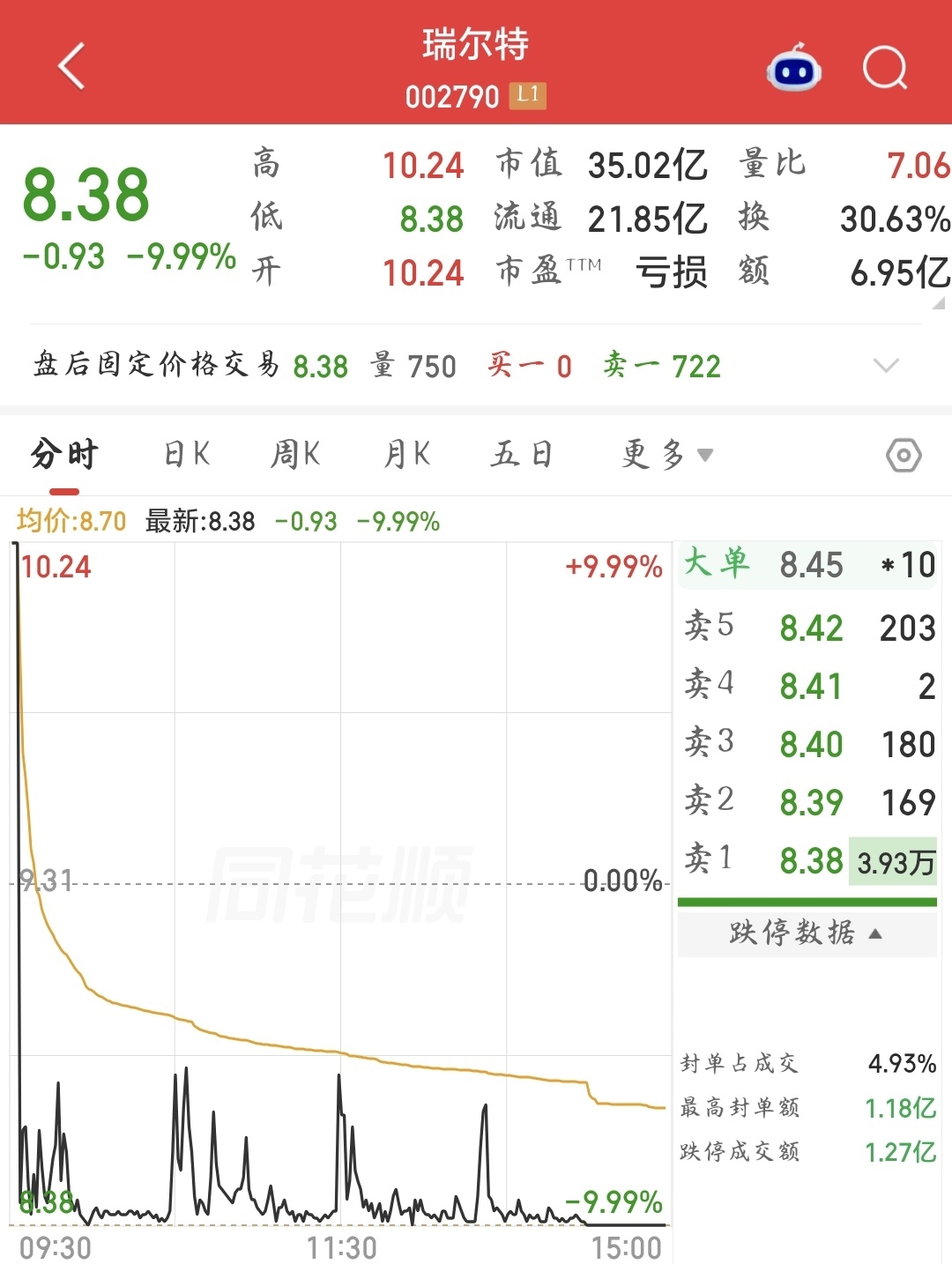This screenshot has height=1264, width=952.
Task: Switch to the 日K tab
Action: point(188,454)
